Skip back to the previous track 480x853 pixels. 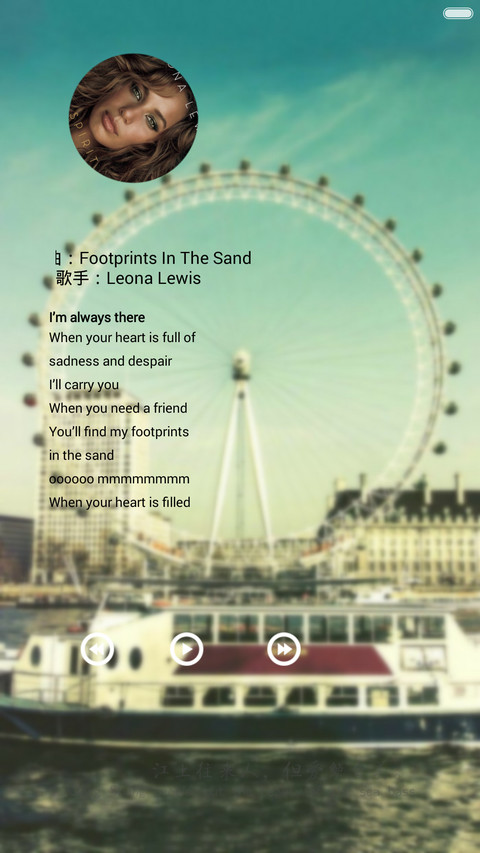coord(97,649)
